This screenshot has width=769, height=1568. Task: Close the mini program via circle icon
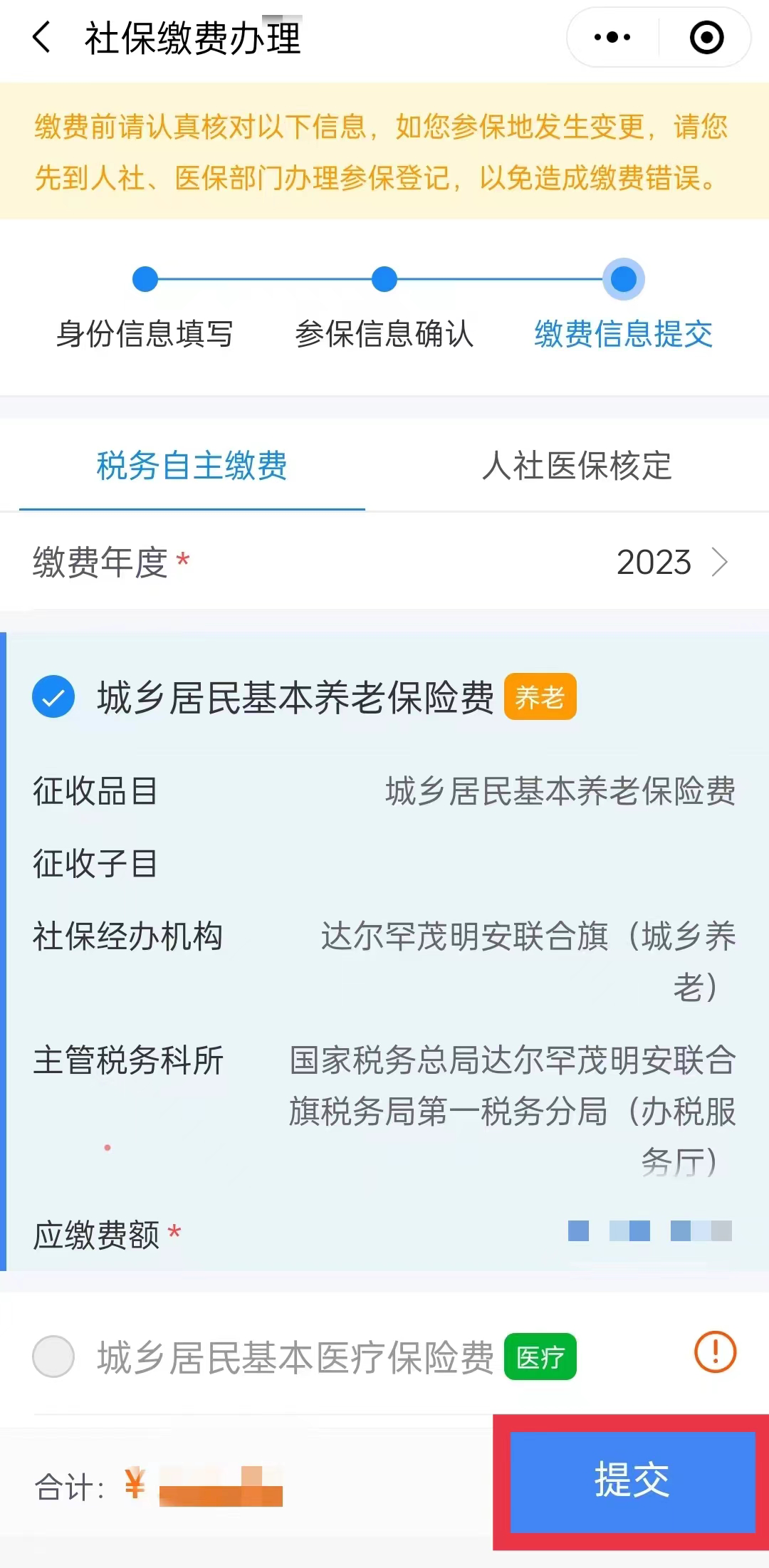click(706, 37)
